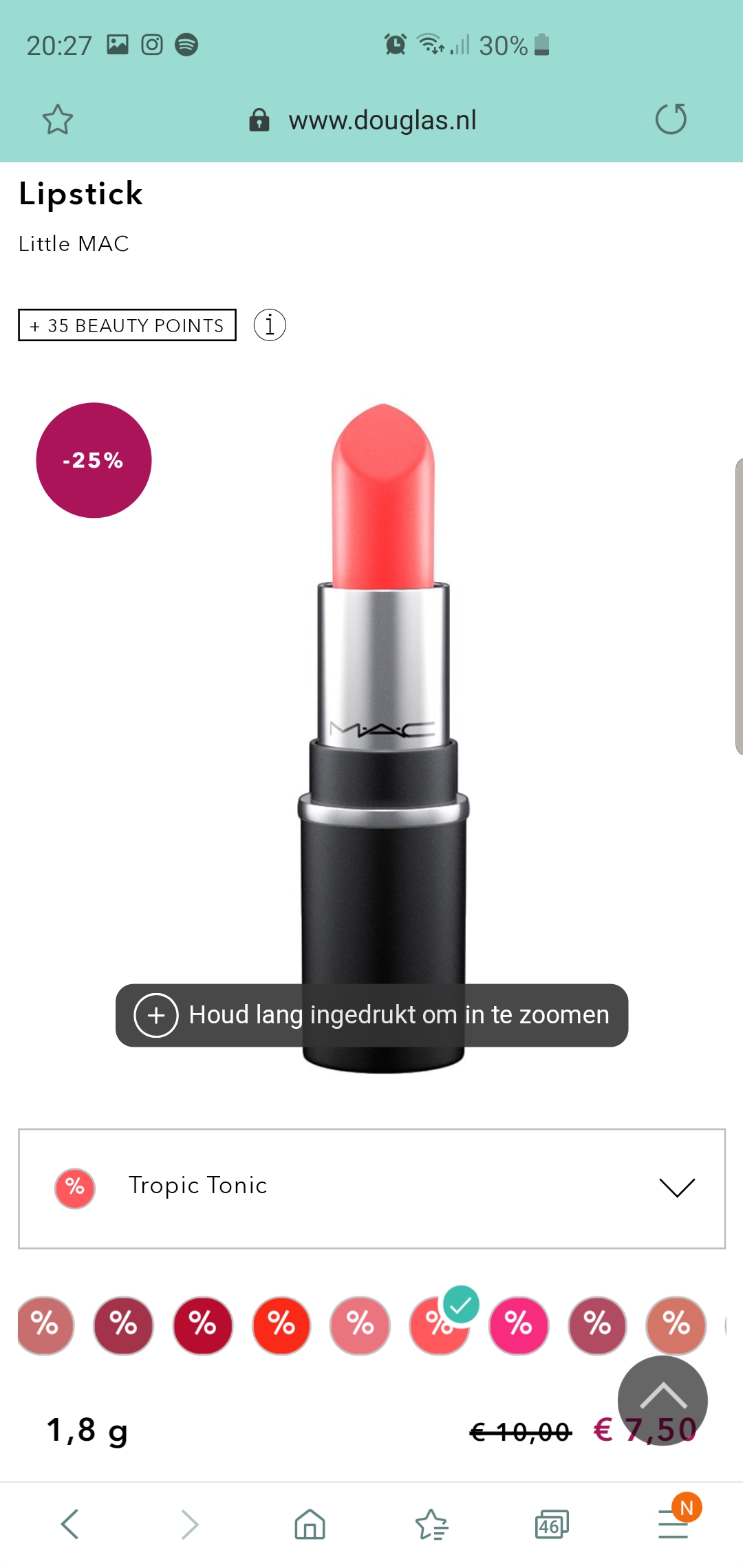Open the browser bookmarks list
This screenshot has height=1568, width=743.
pyautogui.click(x=431, y=1524)
